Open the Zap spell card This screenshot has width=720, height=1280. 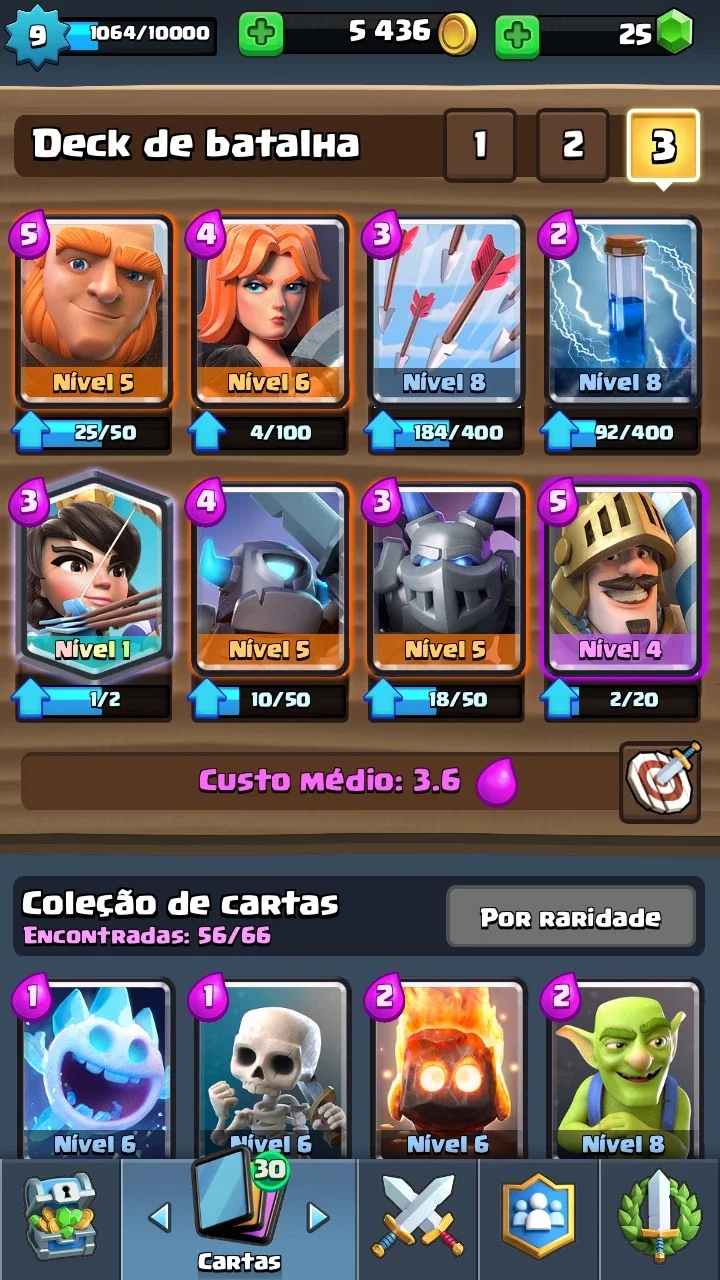[622, 311]
